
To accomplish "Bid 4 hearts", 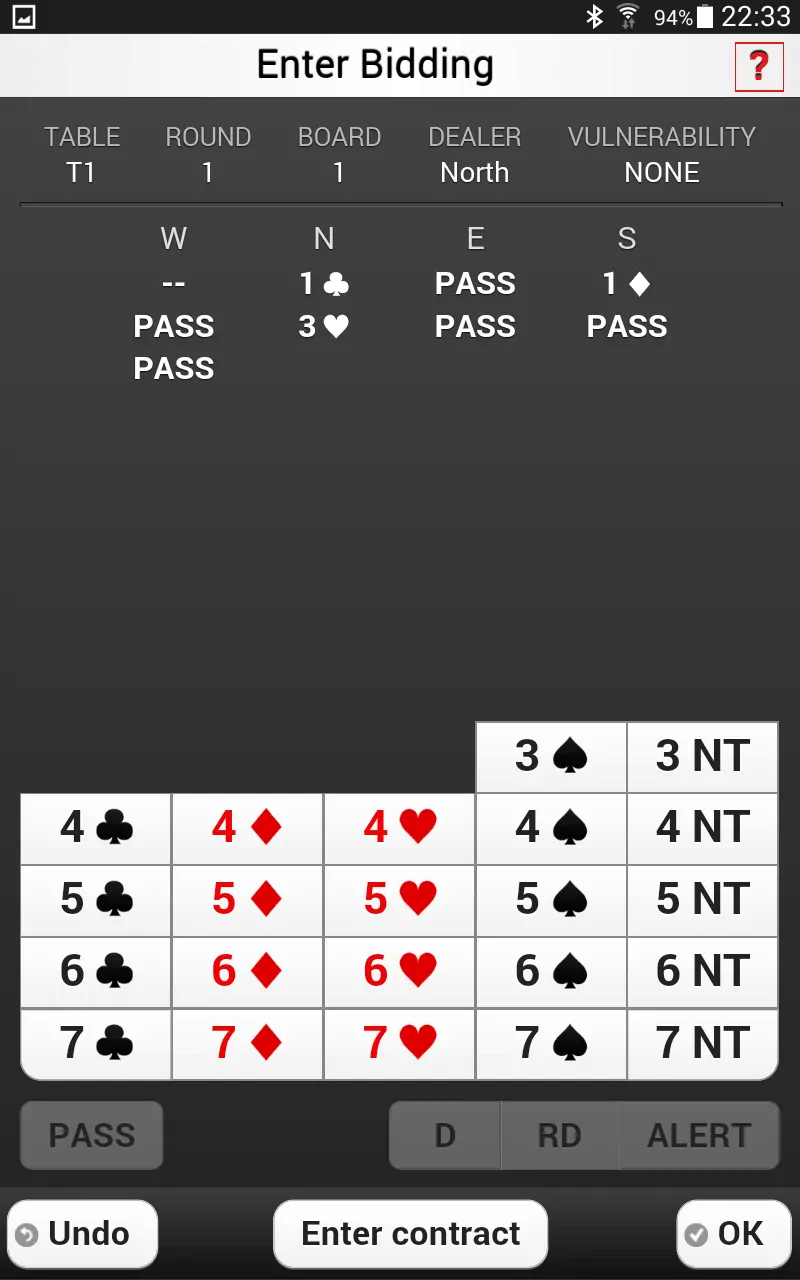I will tap(399, 828).
